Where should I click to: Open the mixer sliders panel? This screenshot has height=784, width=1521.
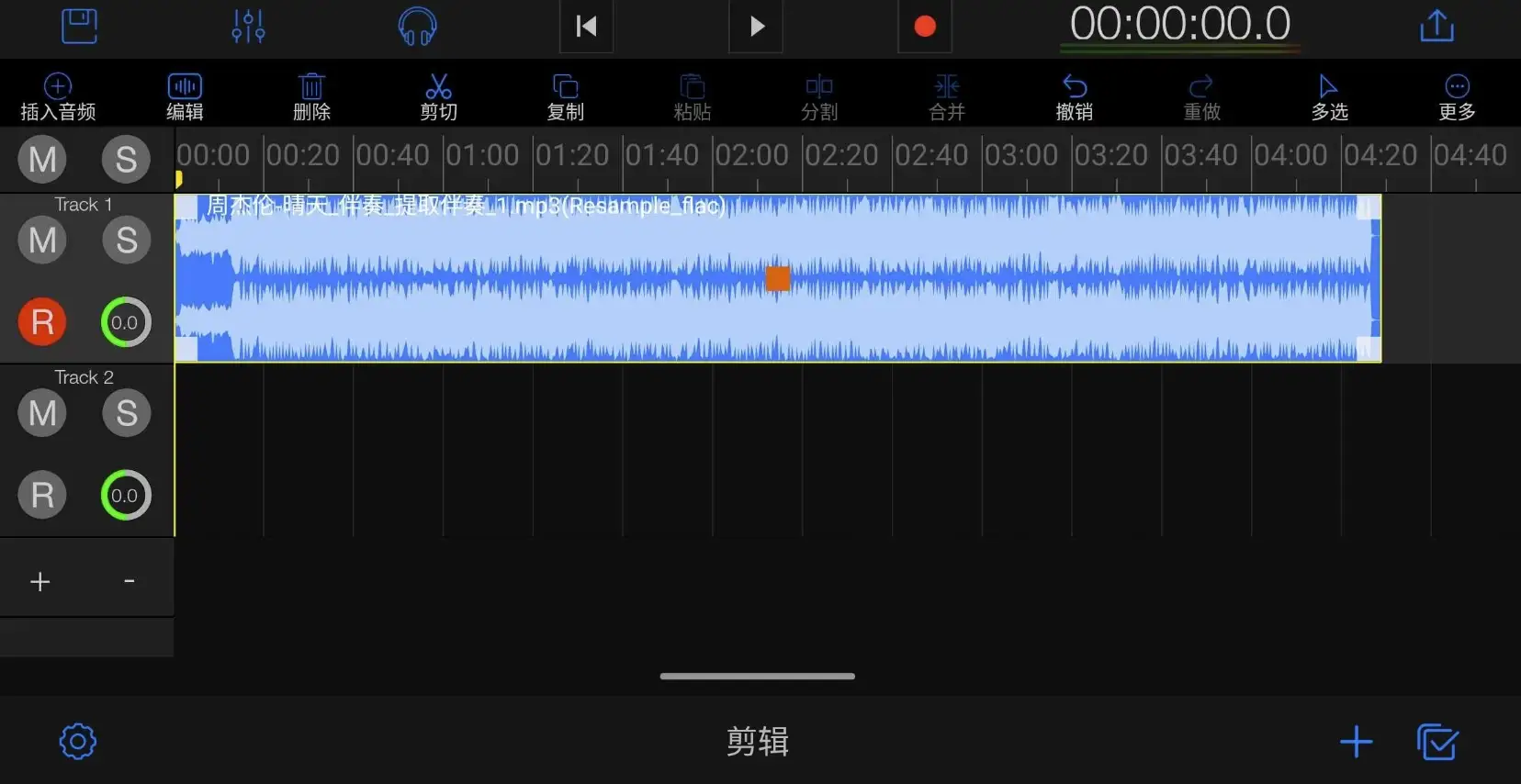pos(248,26)
